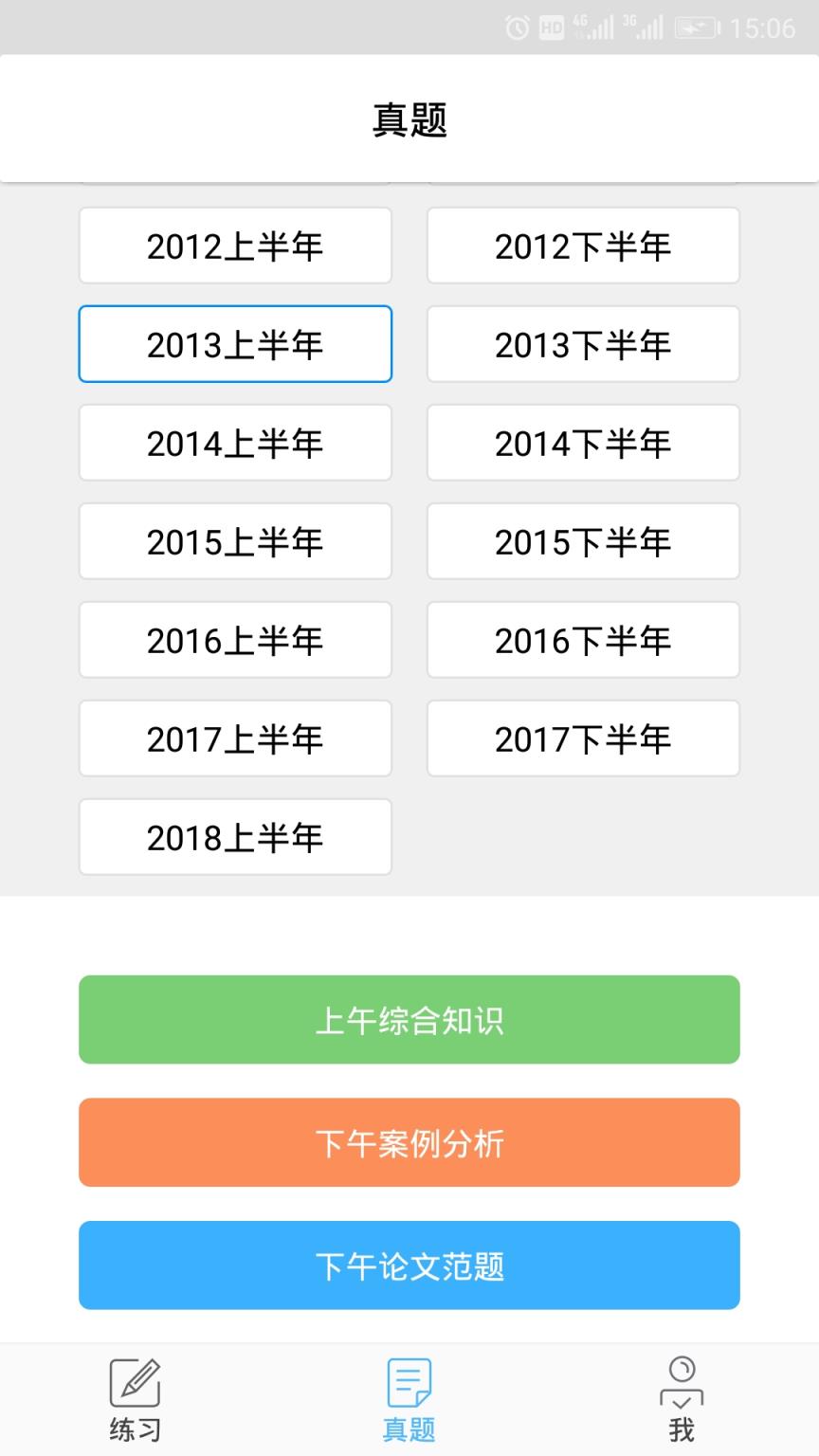The image size is (819, 1456).
Task: Select the 2016下半年 exam
Action: click(x=583, y=640)
